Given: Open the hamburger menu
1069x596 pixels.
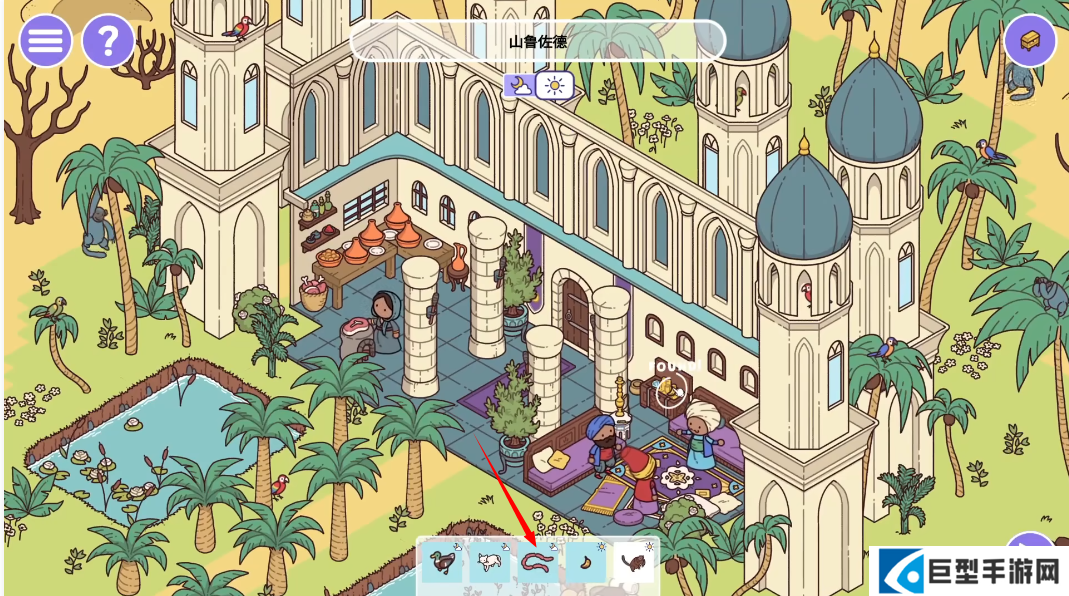Looking at the screenshot, I should (x=45, y=42).
